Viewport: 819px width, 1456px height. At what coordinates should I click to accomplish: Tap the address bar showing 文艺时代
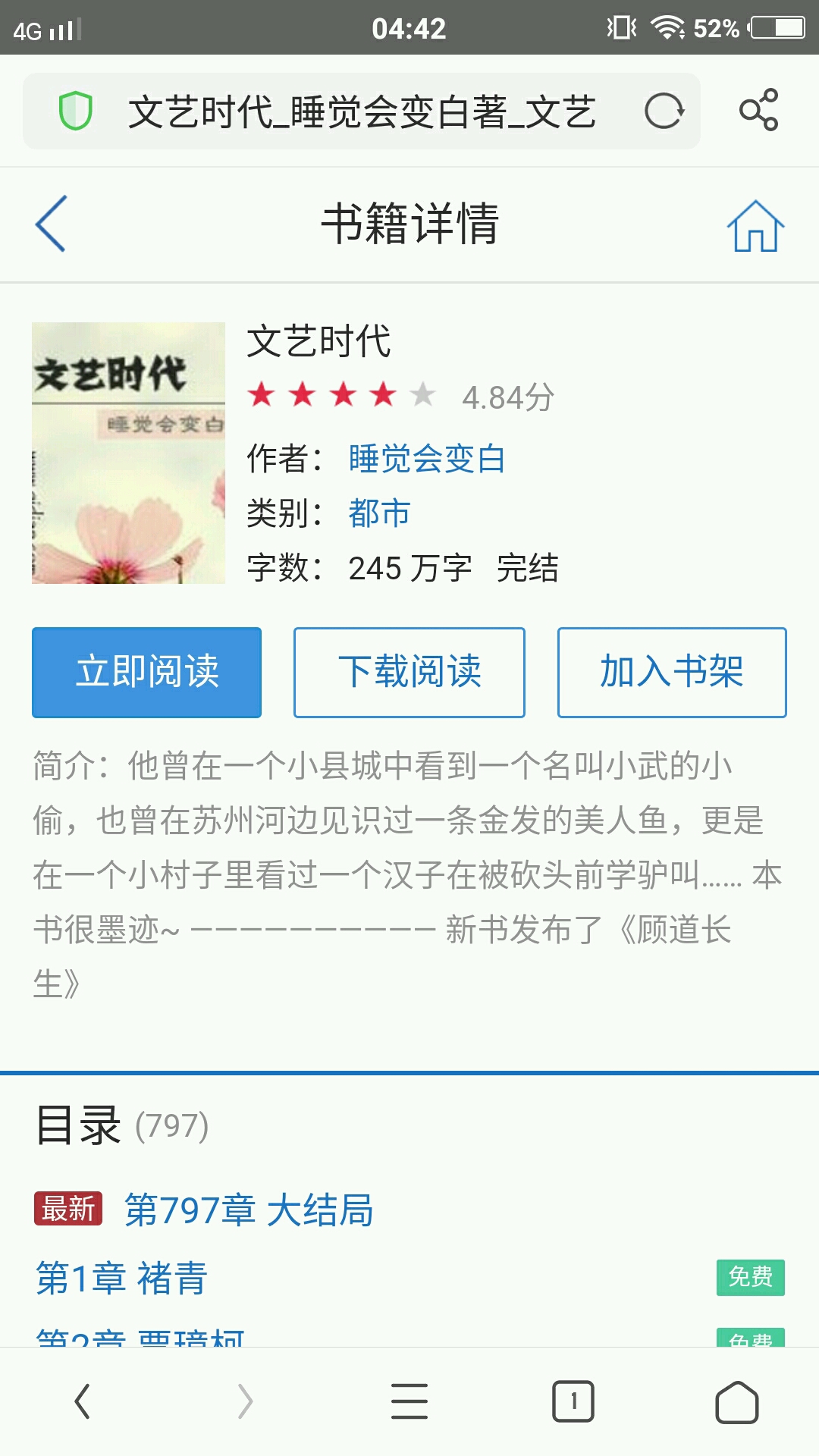[x=360, y=112]
